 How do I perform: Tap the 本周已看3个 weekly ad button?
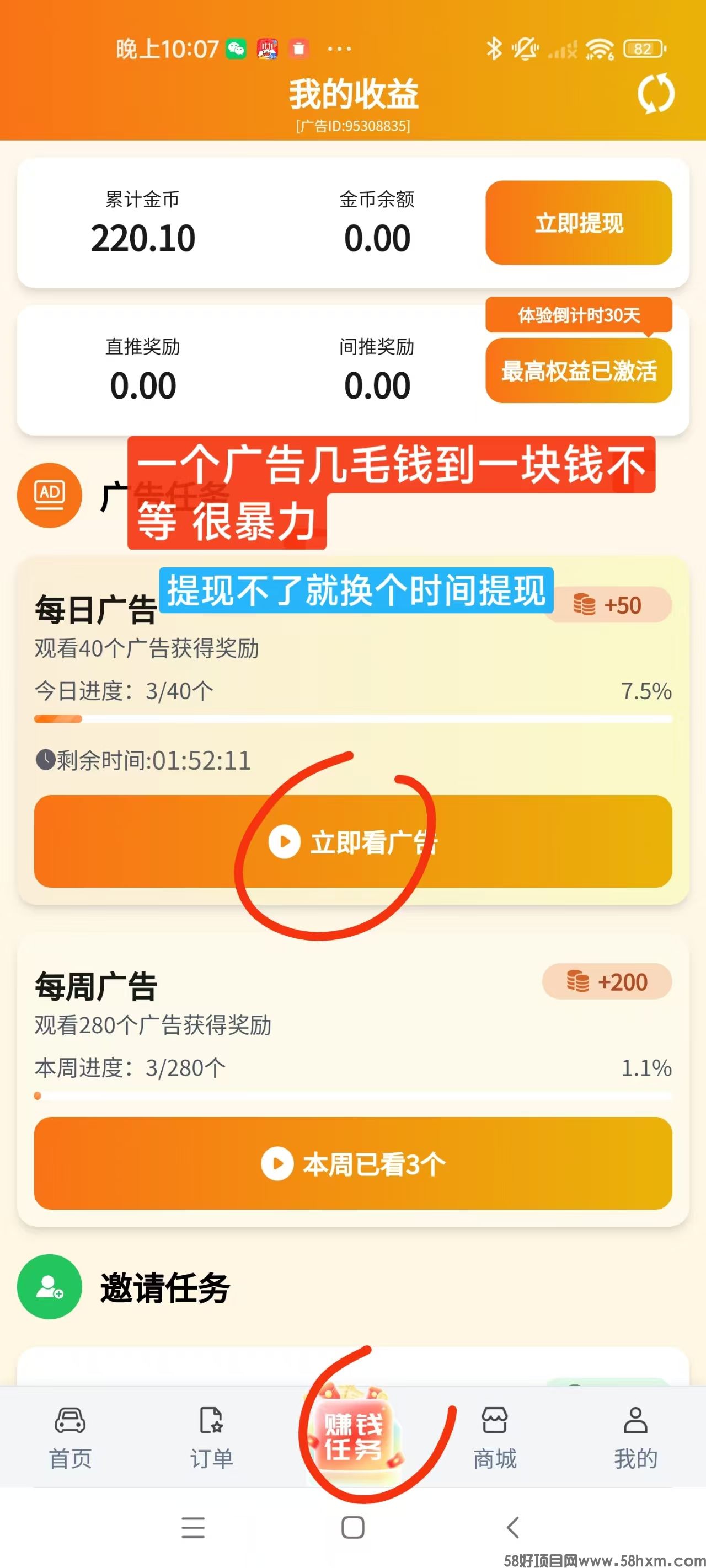(x=352, y=1163)
